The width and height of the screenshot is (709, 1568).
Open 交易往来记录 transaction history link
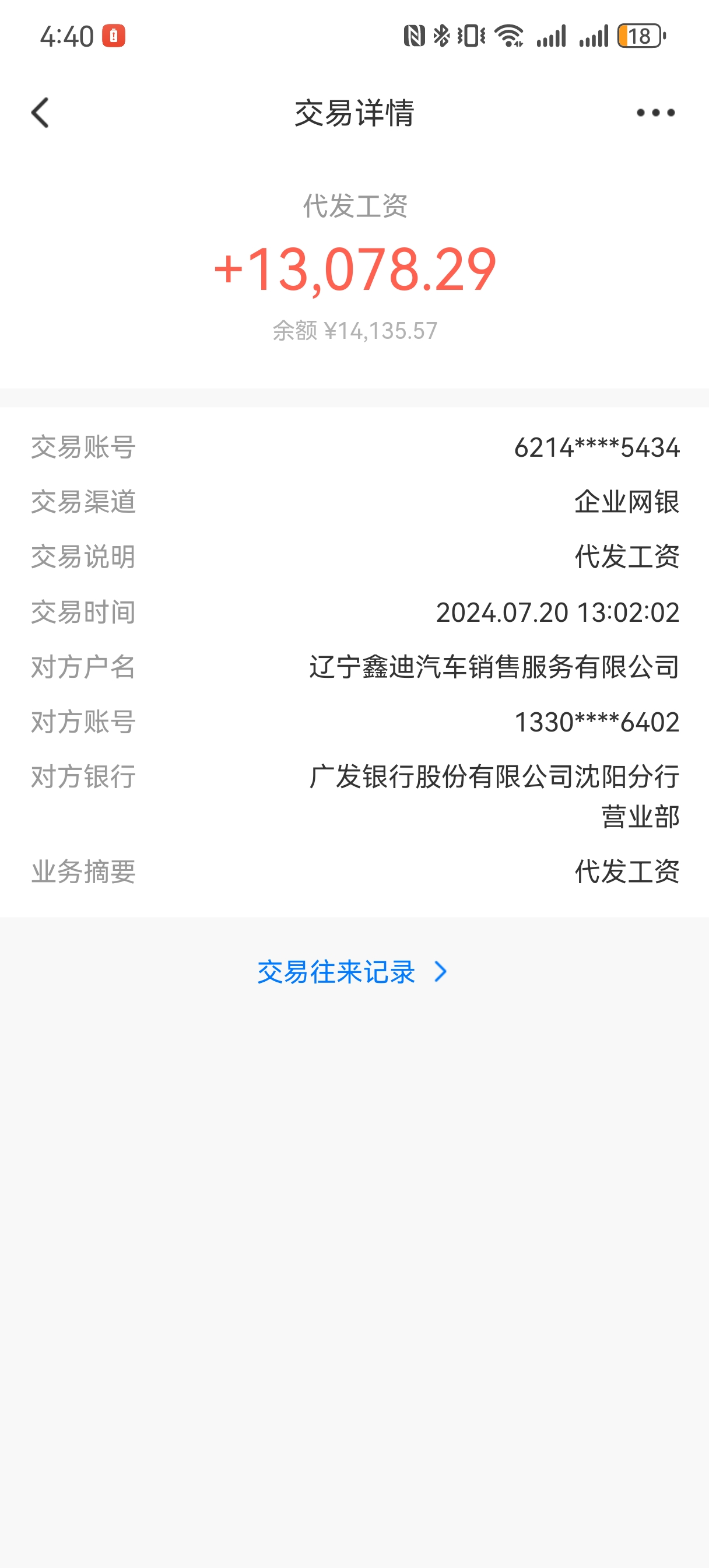[352, 972]
